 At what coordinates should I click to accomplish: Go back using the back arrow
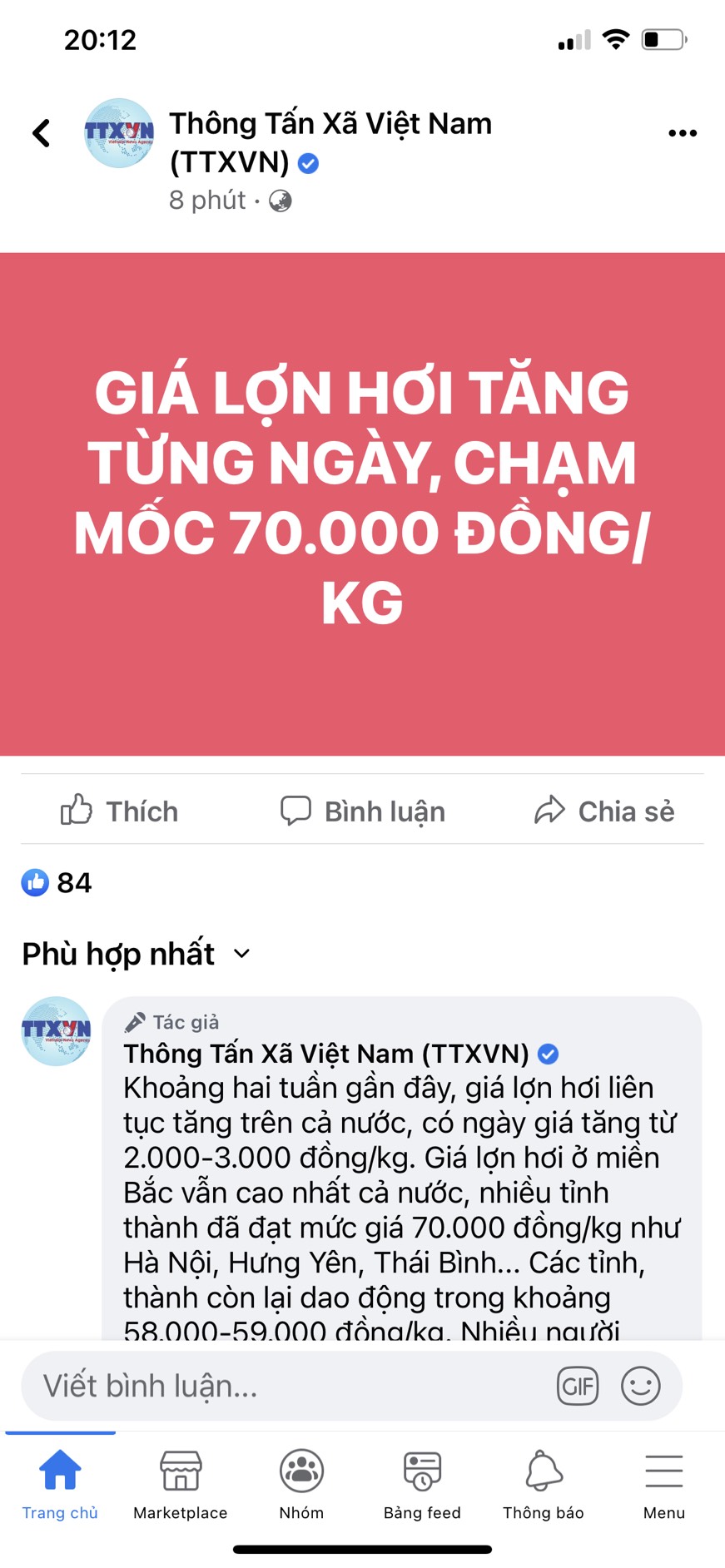41,133
